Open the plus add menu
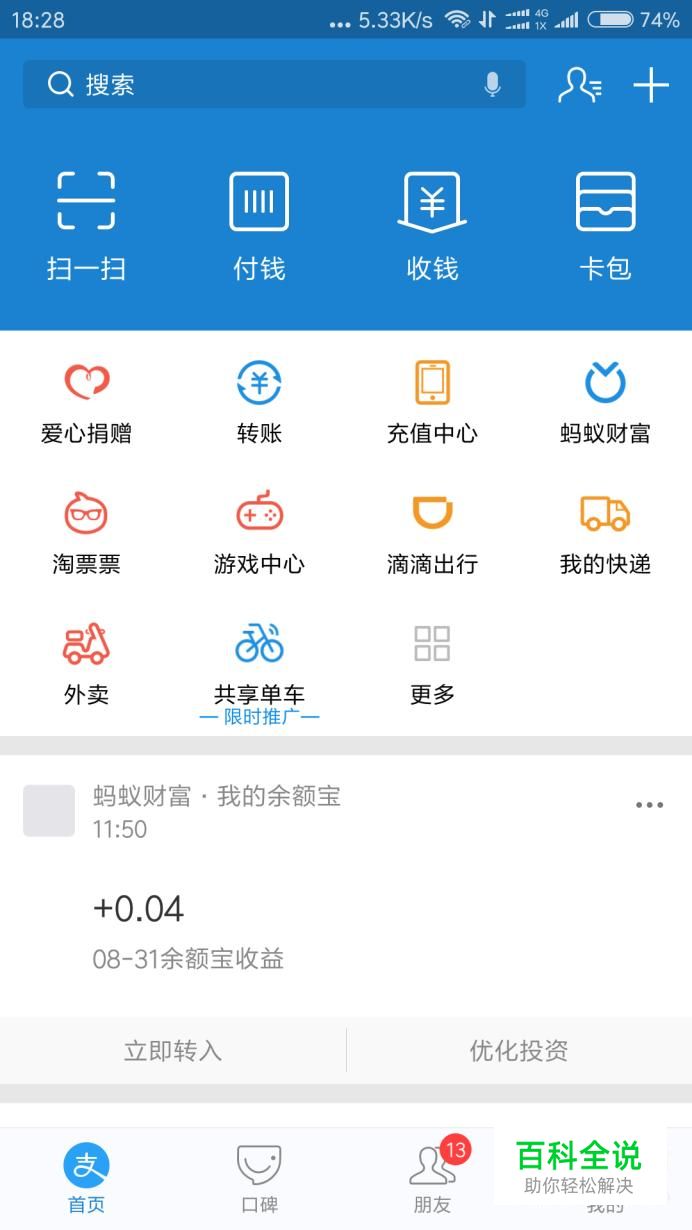Viewport: 692px width, 1230px height. (651, 85)
